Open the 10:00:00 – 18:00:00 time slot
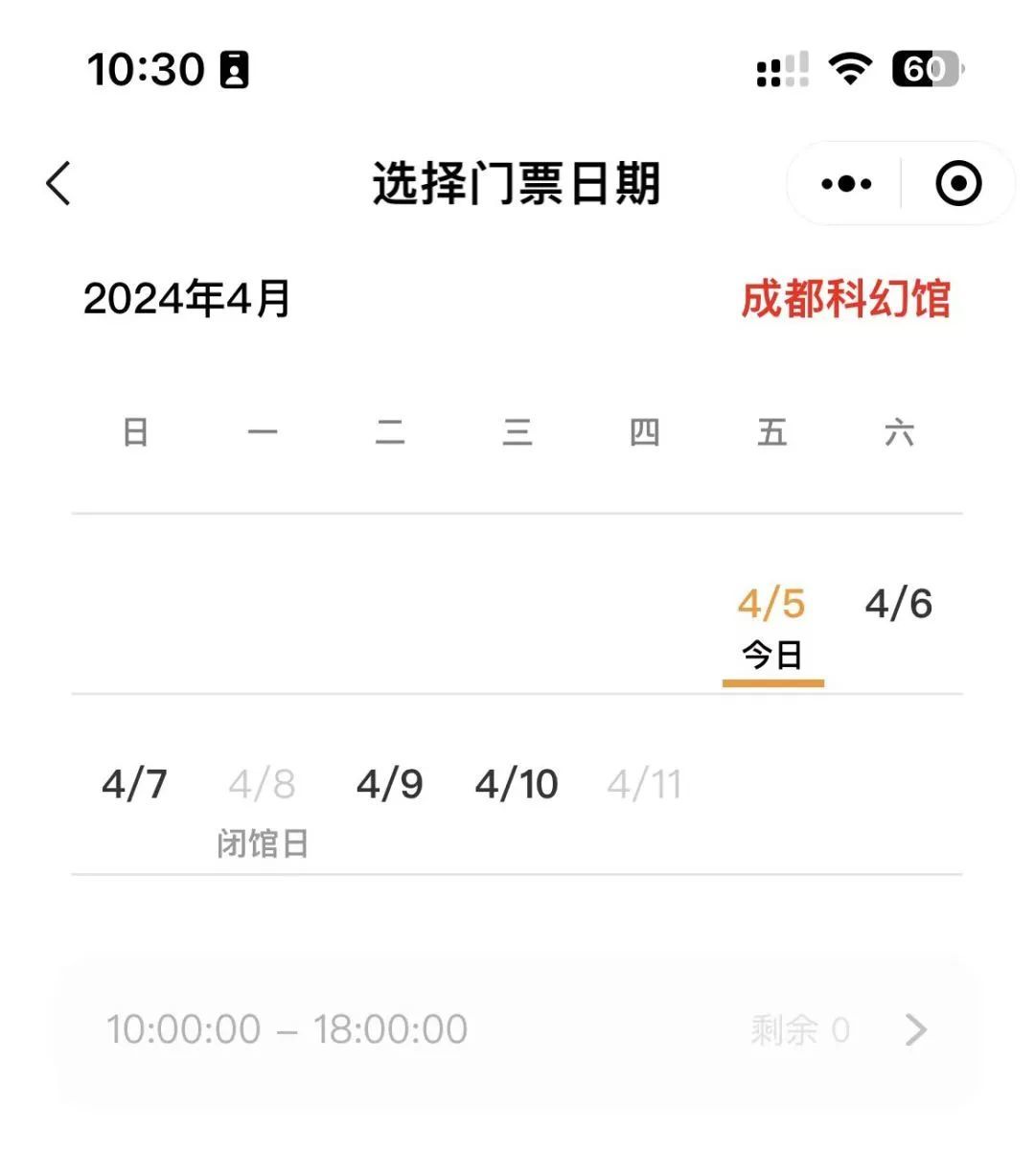 tap(517, 1030)
